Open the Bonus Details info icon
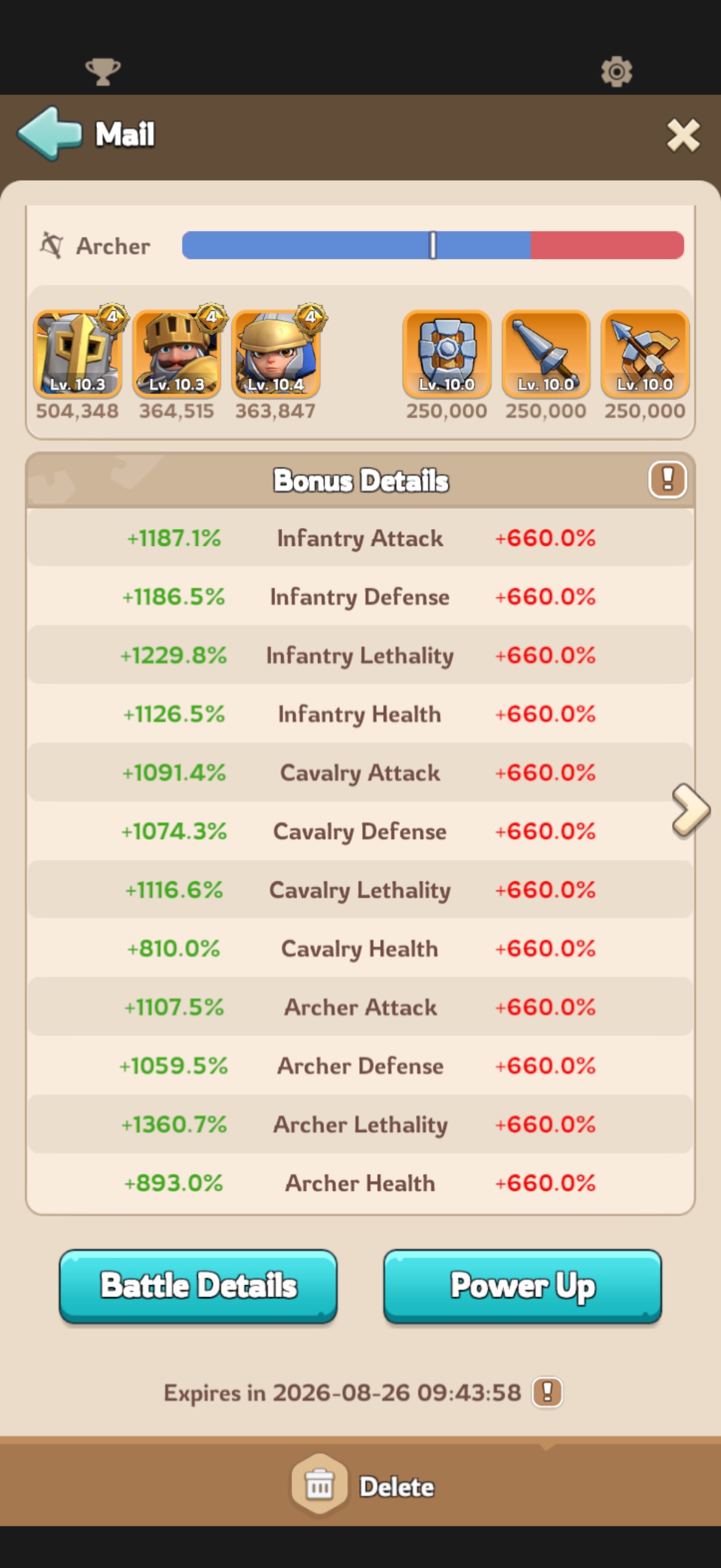 click(667, 480)
